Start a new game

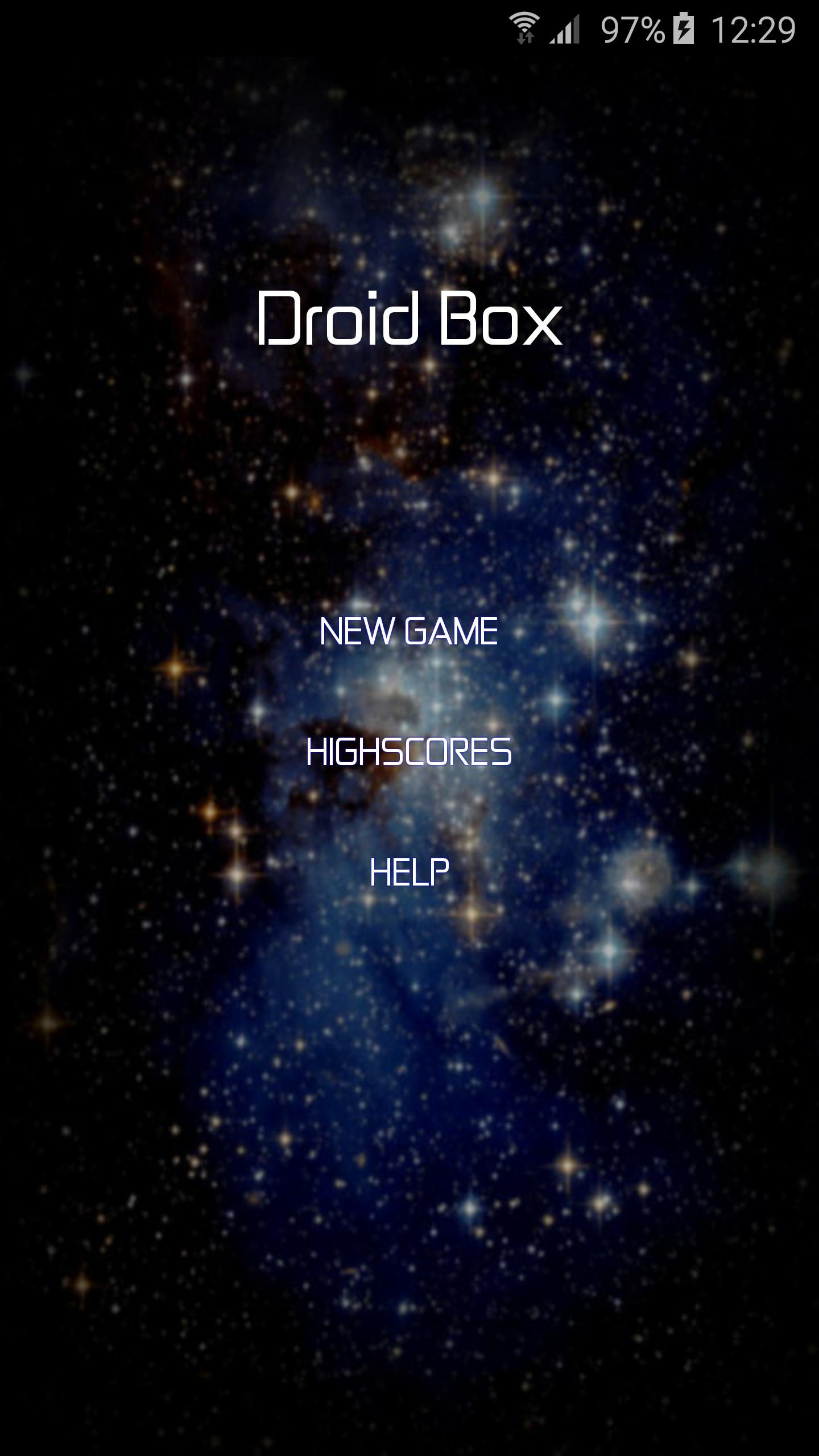[x=409, y=631]
